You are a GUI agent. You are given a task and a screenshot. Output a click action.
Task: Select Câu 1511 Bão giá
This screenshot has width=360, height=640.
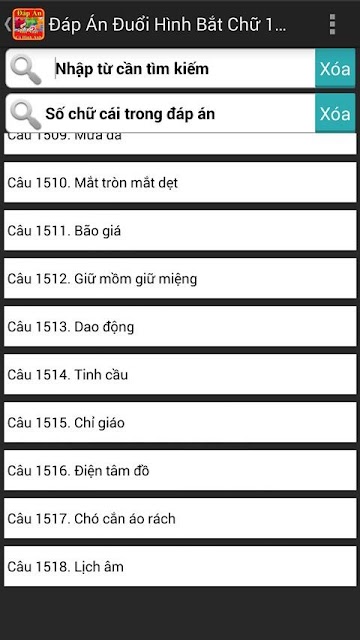coord(180,230)
